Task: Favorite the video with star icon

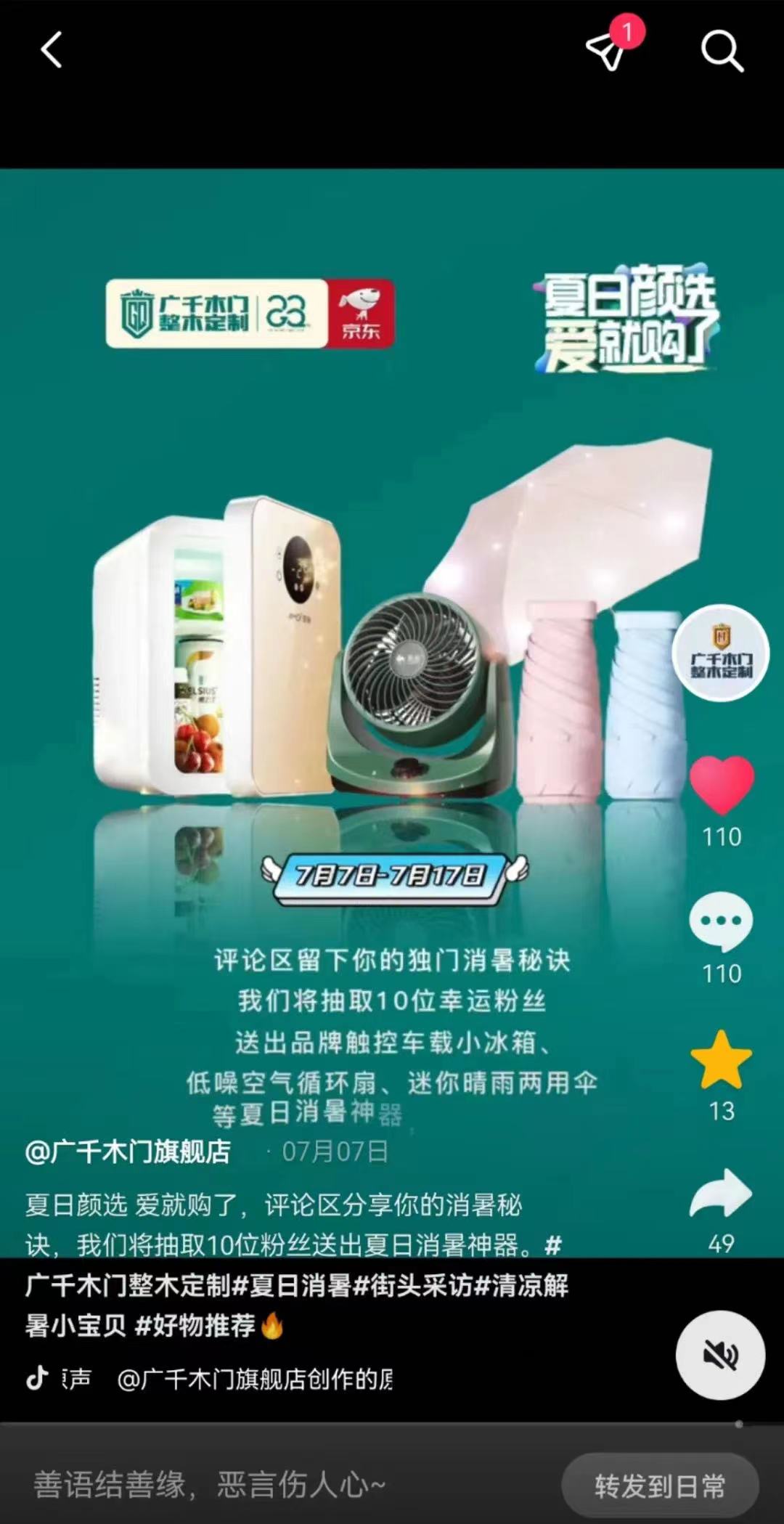Action: 721,1060
